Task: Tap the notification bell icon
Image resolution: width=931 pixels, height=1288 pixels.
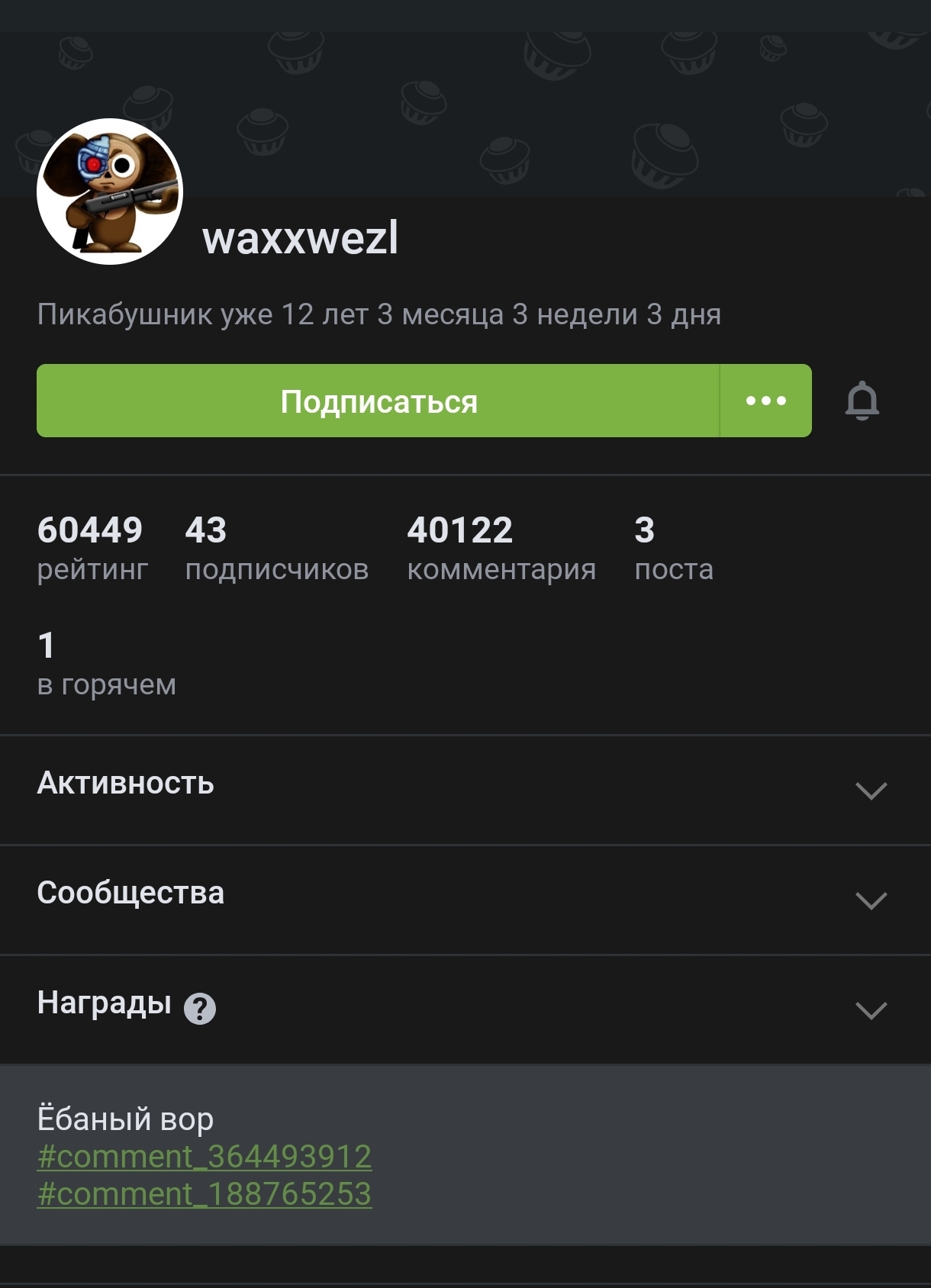Action: 862,401
